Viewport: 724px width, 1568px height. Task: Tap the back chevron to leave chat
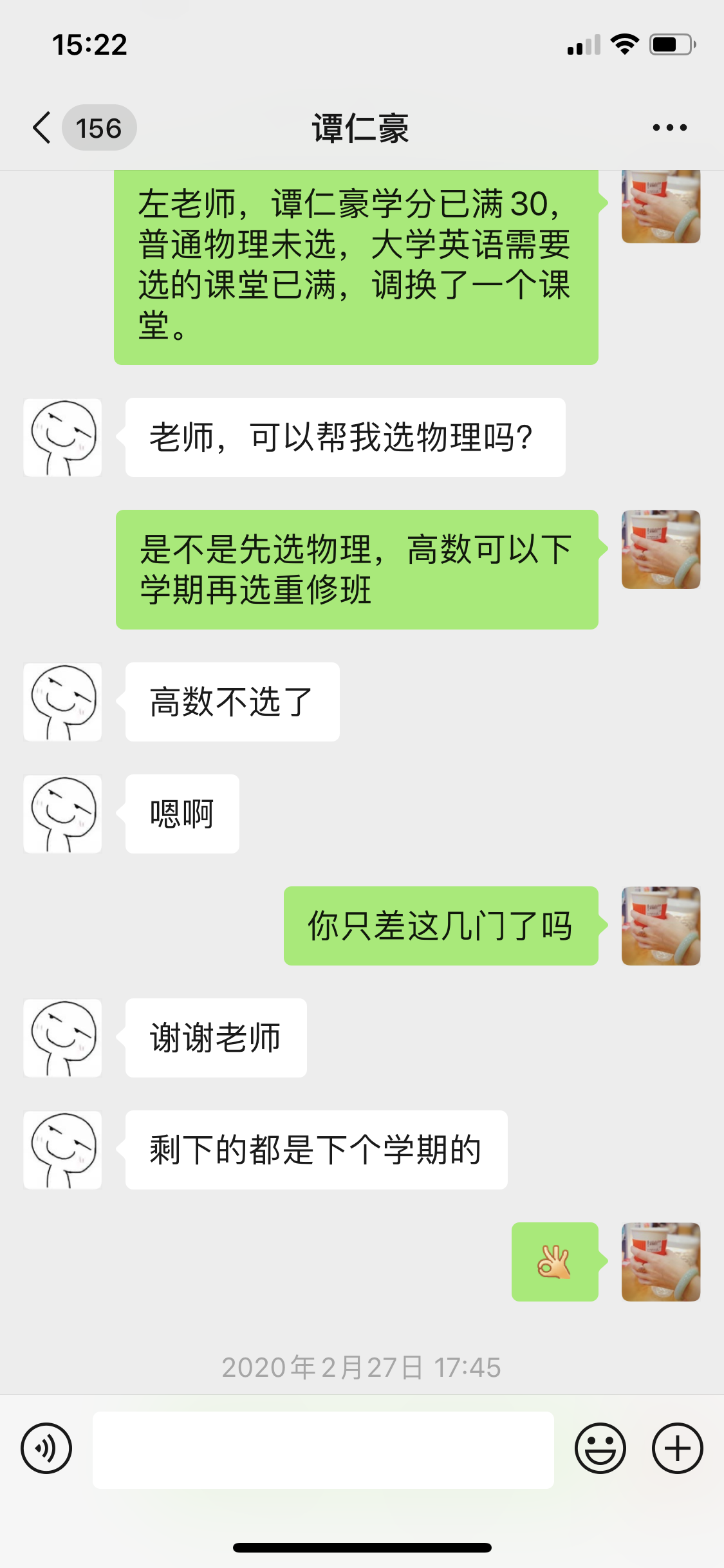coord(41,127)
